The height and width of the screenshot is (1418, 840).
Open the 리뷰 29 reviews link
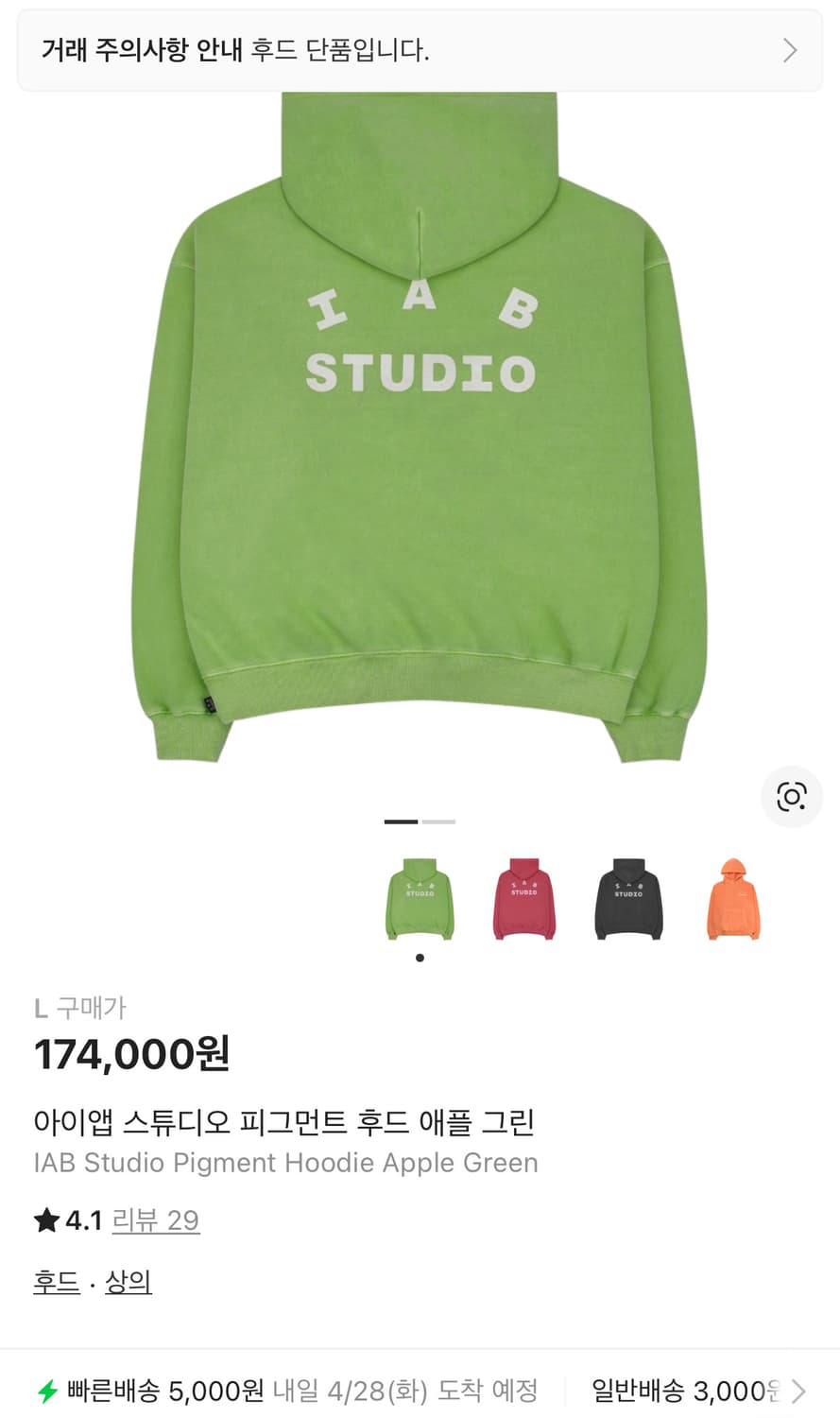[x=157, y=1220]
